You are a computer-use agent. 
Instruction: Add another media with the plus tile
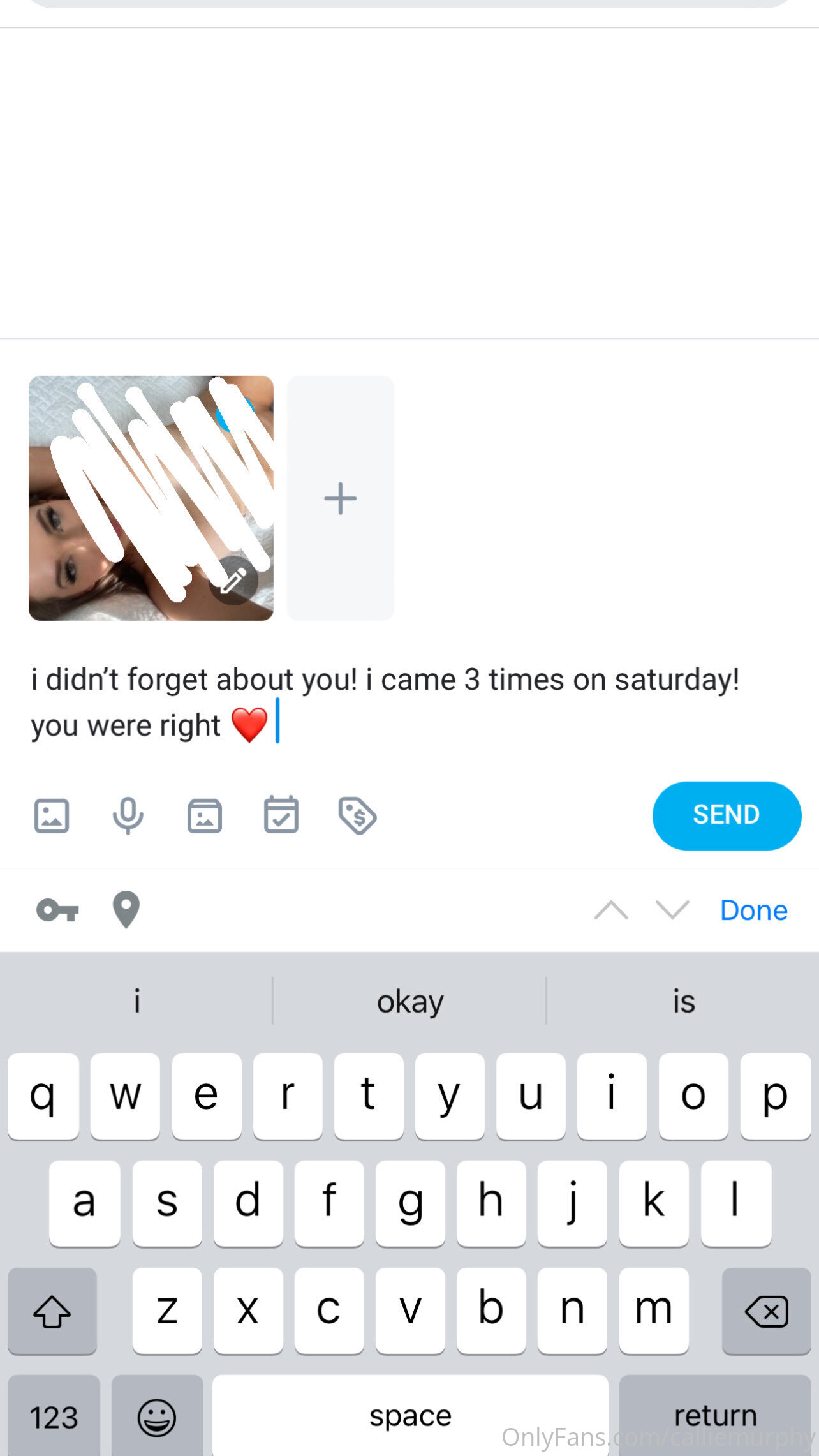[x=341, y=498]
